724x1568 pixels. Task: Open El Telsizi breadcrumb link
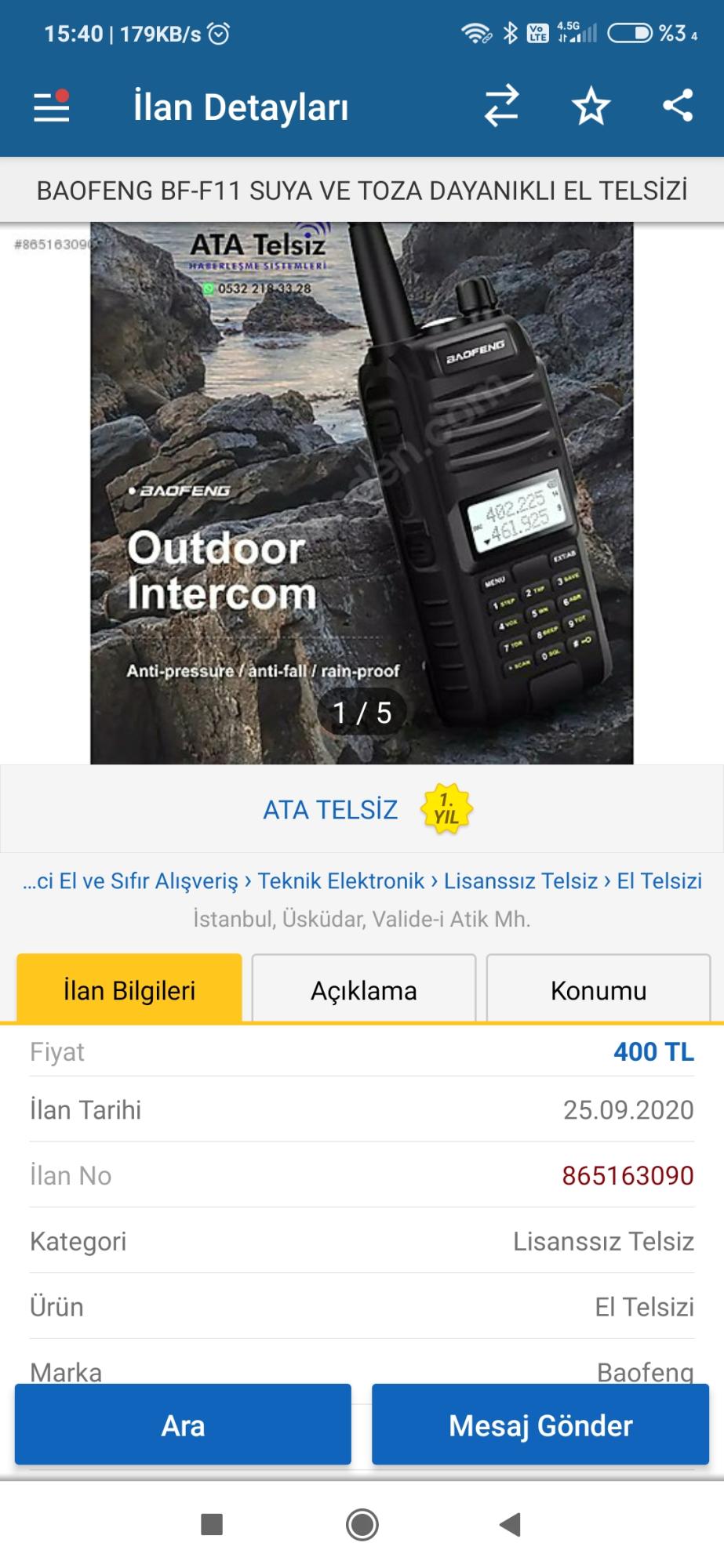(x=659, y=881)
